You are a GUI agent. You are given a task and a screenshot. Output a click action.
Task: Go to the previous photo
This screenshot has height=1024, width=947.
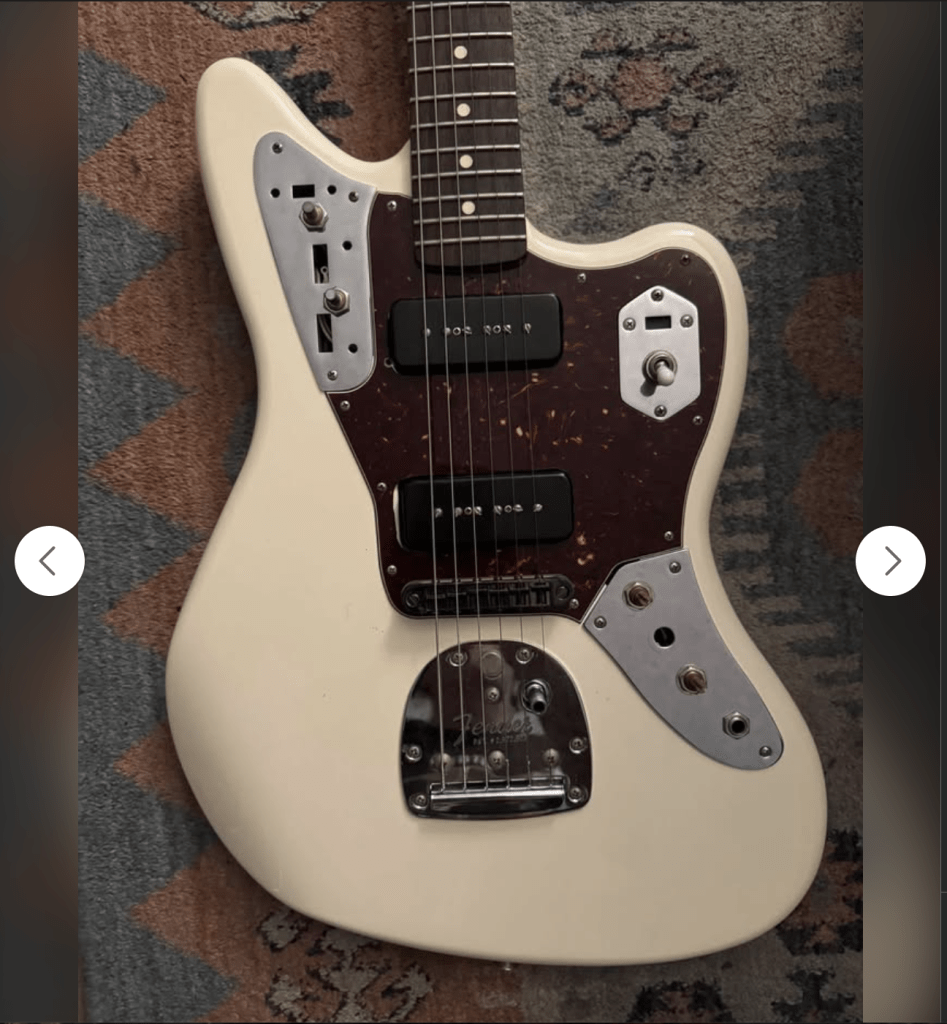click(49, 561)
